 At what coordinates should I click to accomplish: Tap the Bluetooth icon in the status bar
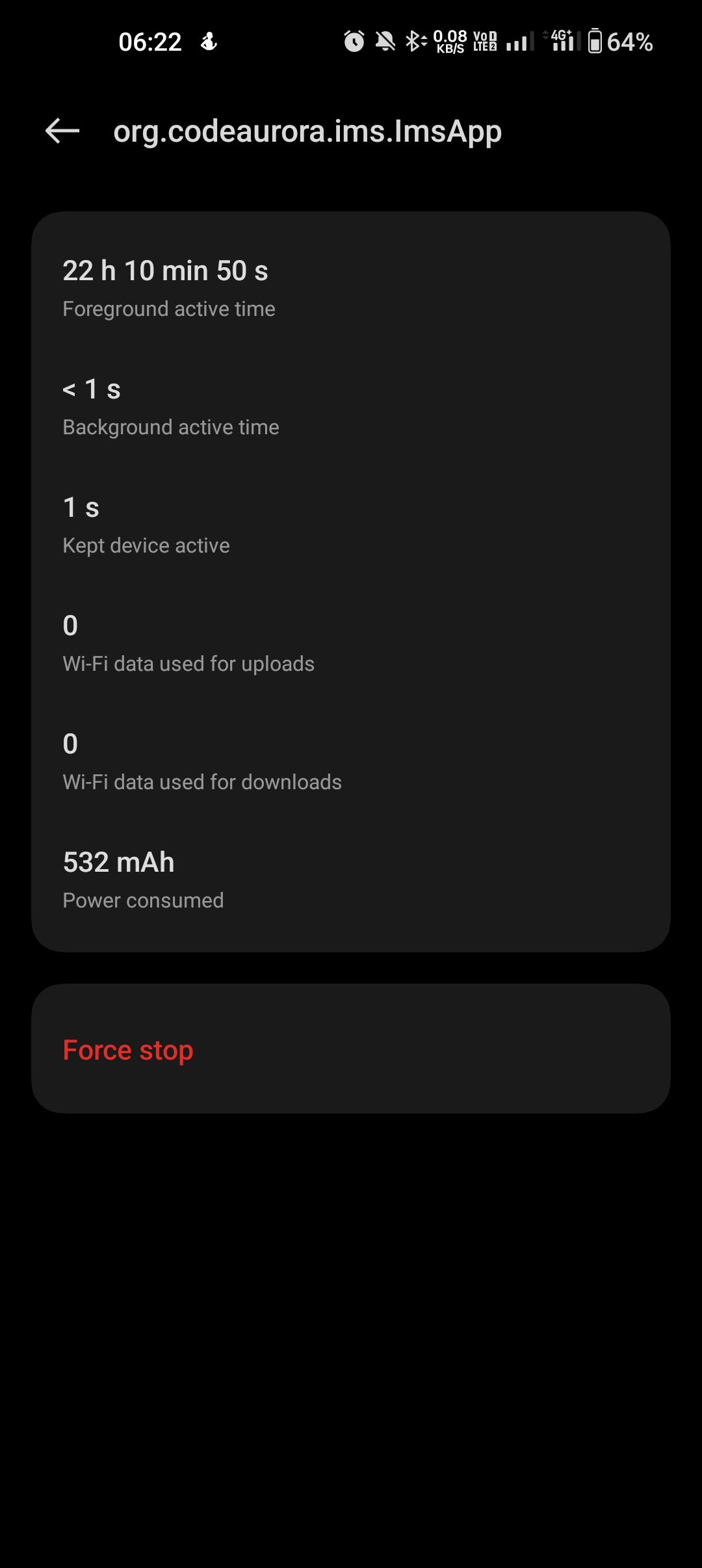[415, 41]
